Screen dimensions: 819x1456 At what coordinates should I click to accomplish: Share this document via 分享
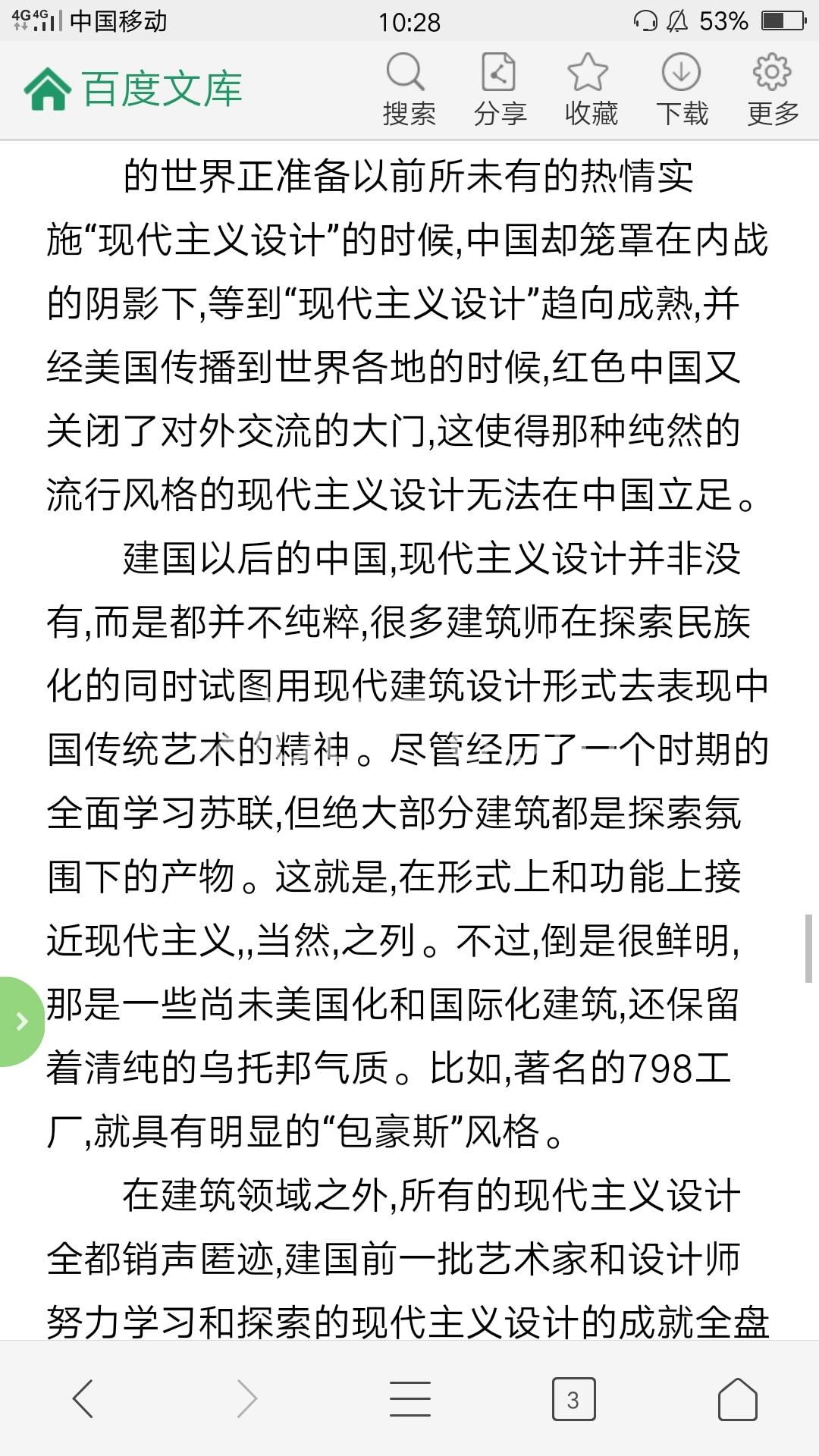pyautogui.click(x=500, y=90)
